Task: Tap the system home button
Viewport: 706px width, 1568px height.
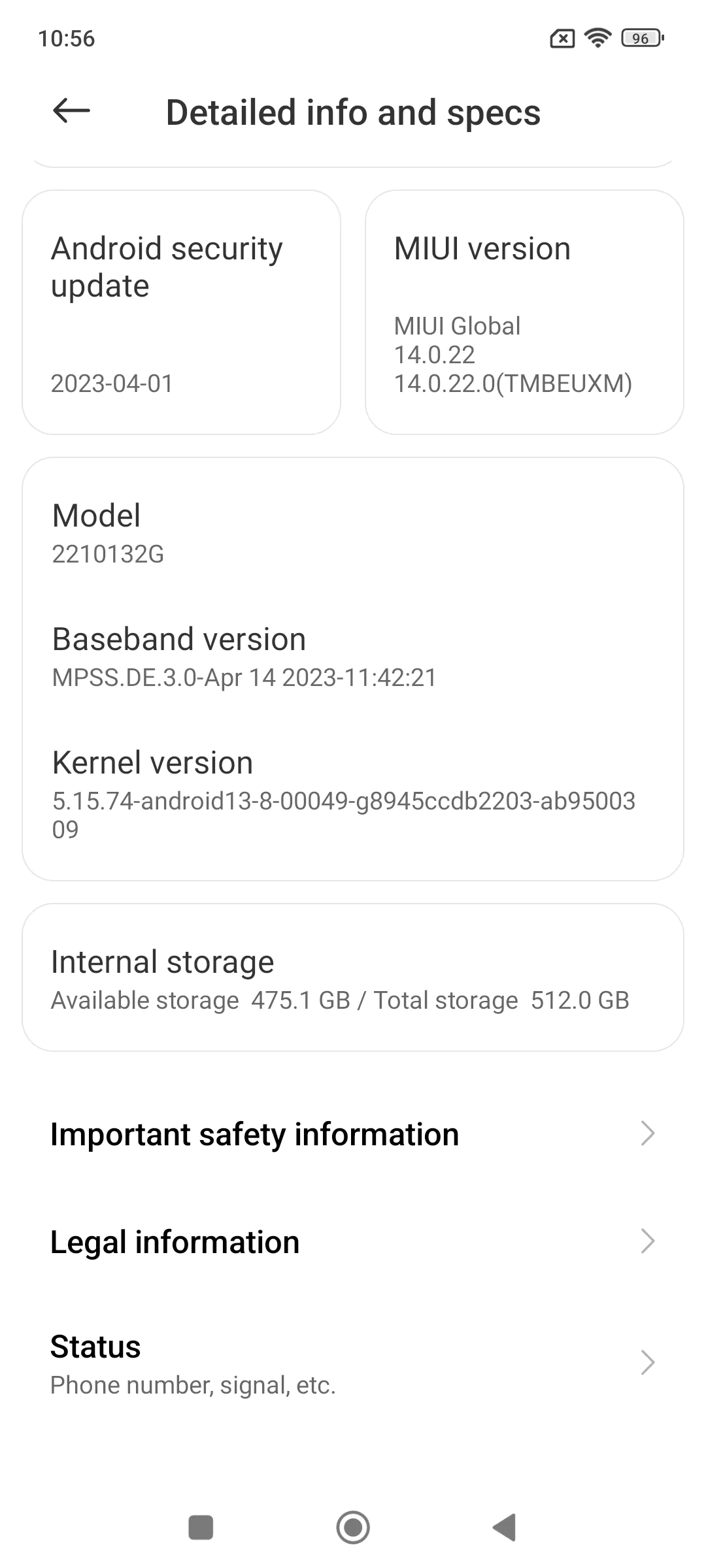Action: tap(353, 1527)
